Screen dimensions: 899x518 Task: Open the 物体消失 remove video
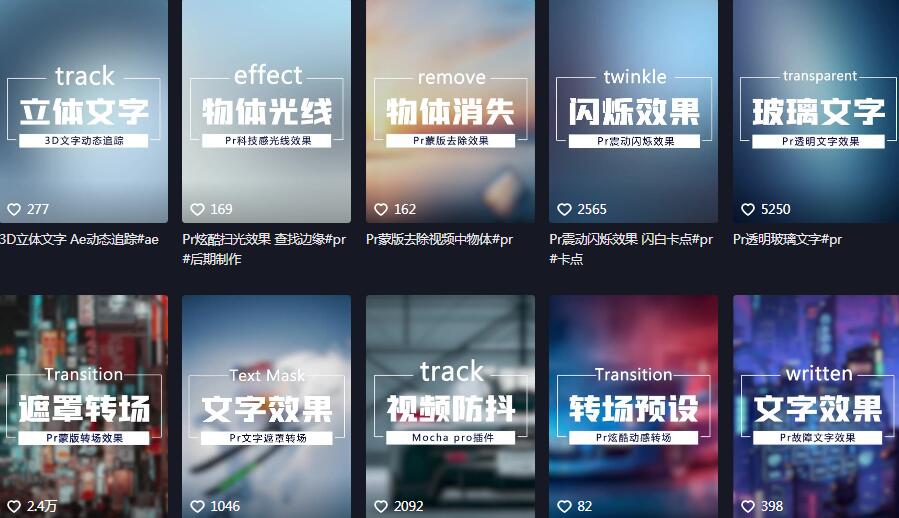coord(450,110)
